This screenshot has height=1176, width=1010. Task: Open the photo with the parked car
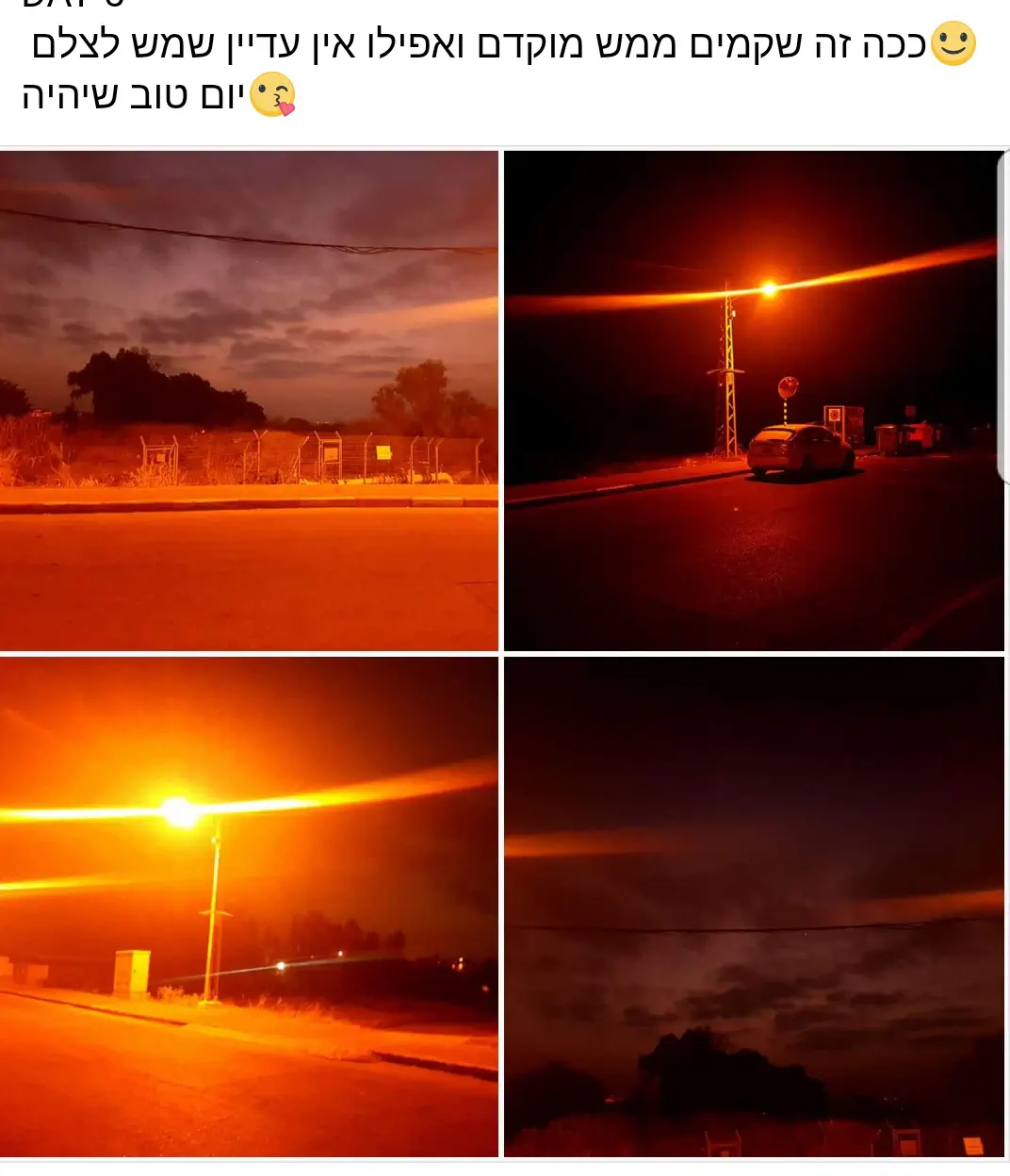(x=754, y=400)
